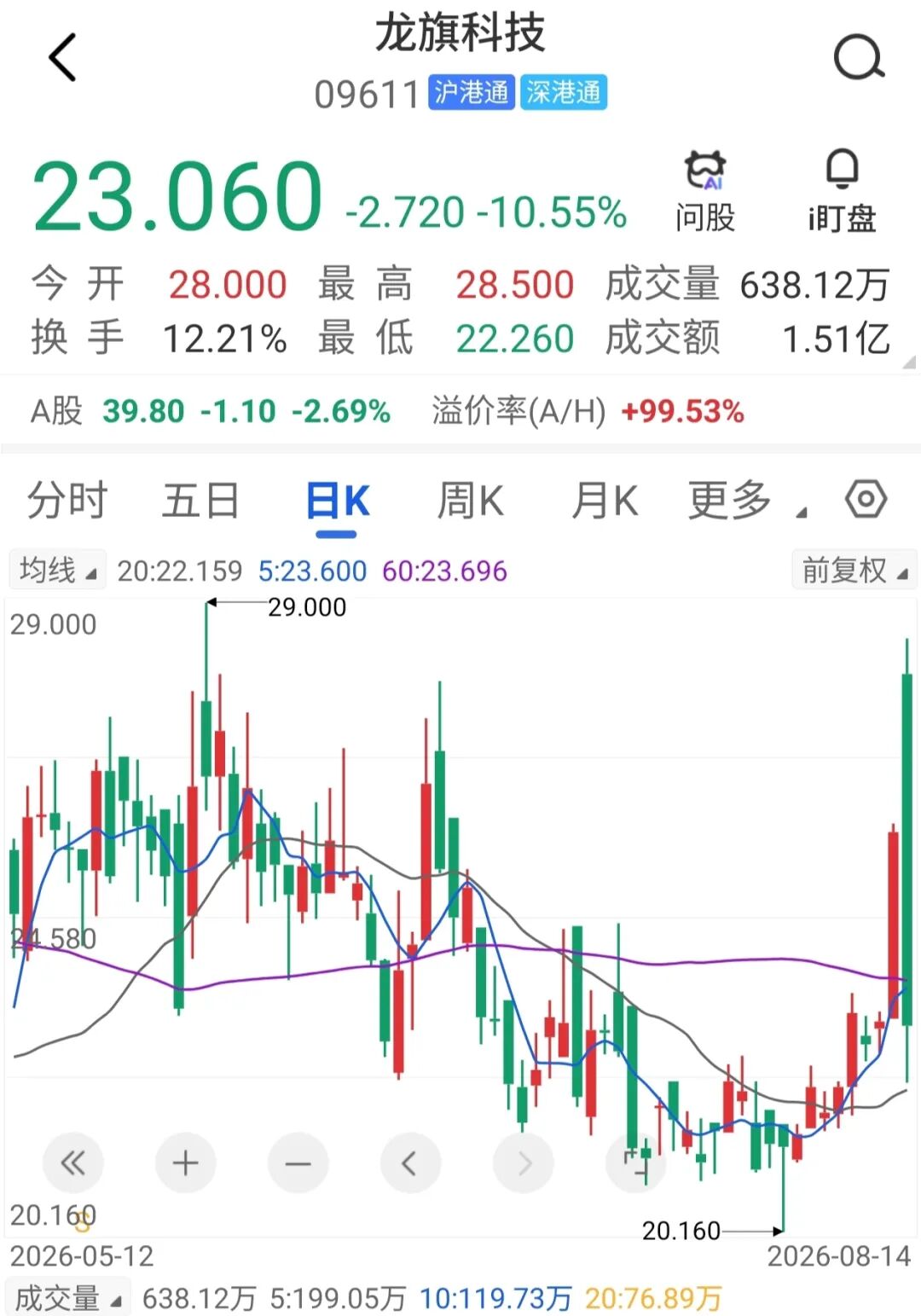
Task: Move chart left with the single-left arrow
Action: point(410,1162)
